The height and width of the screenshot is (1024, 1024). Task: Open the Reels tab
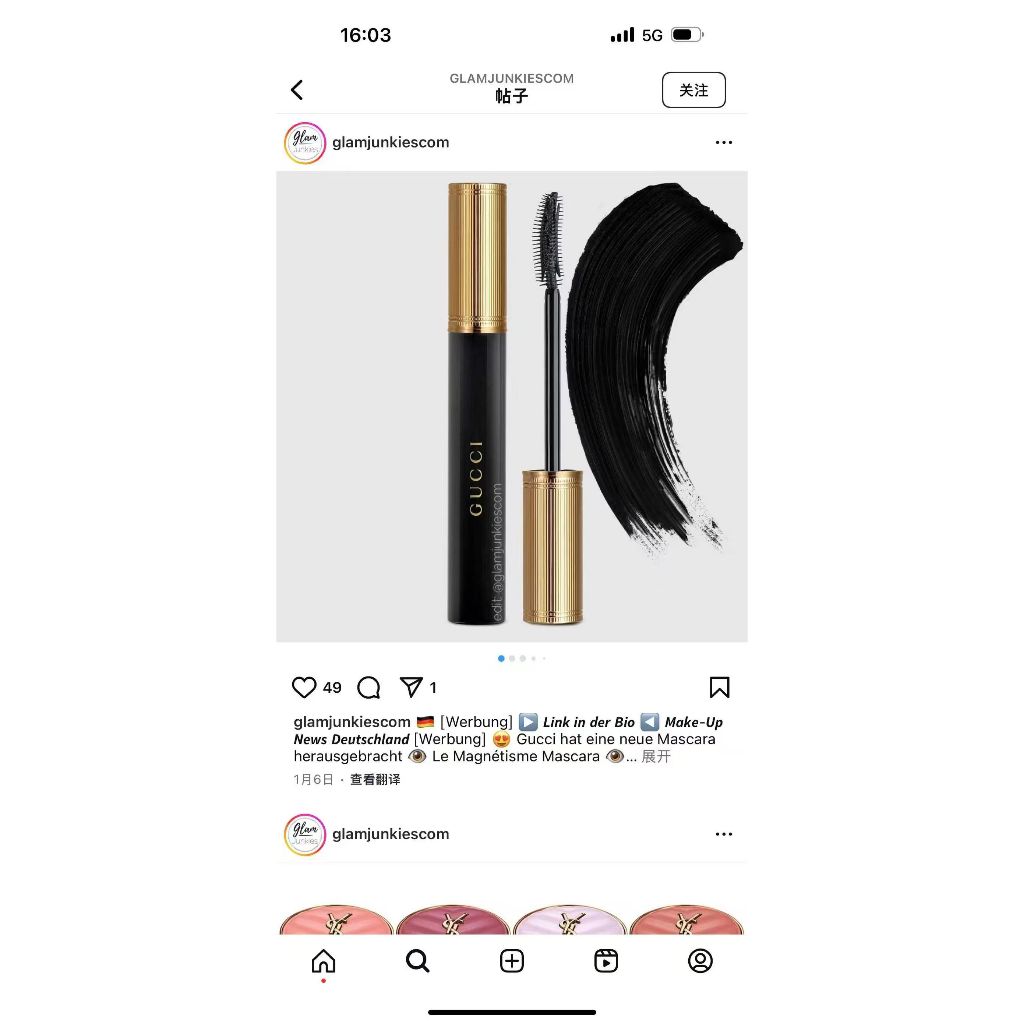[x=606, y=961]
